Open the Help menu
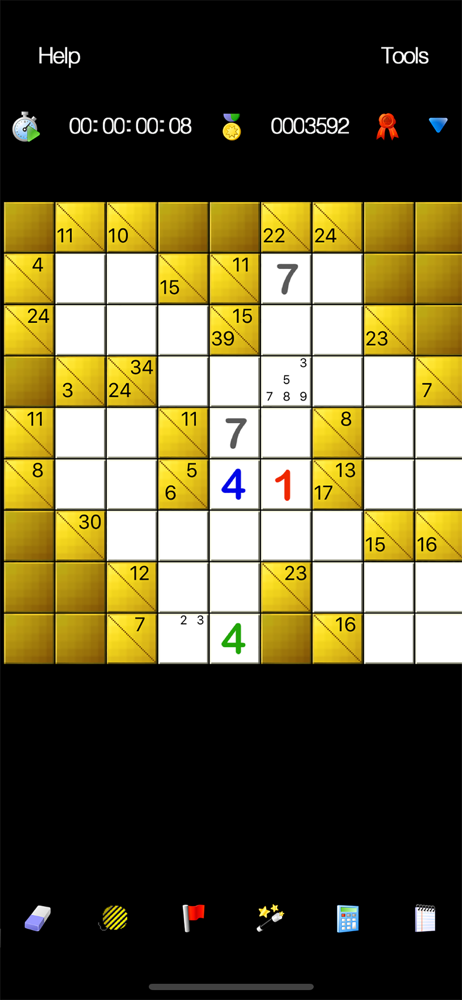 [59, 56]
